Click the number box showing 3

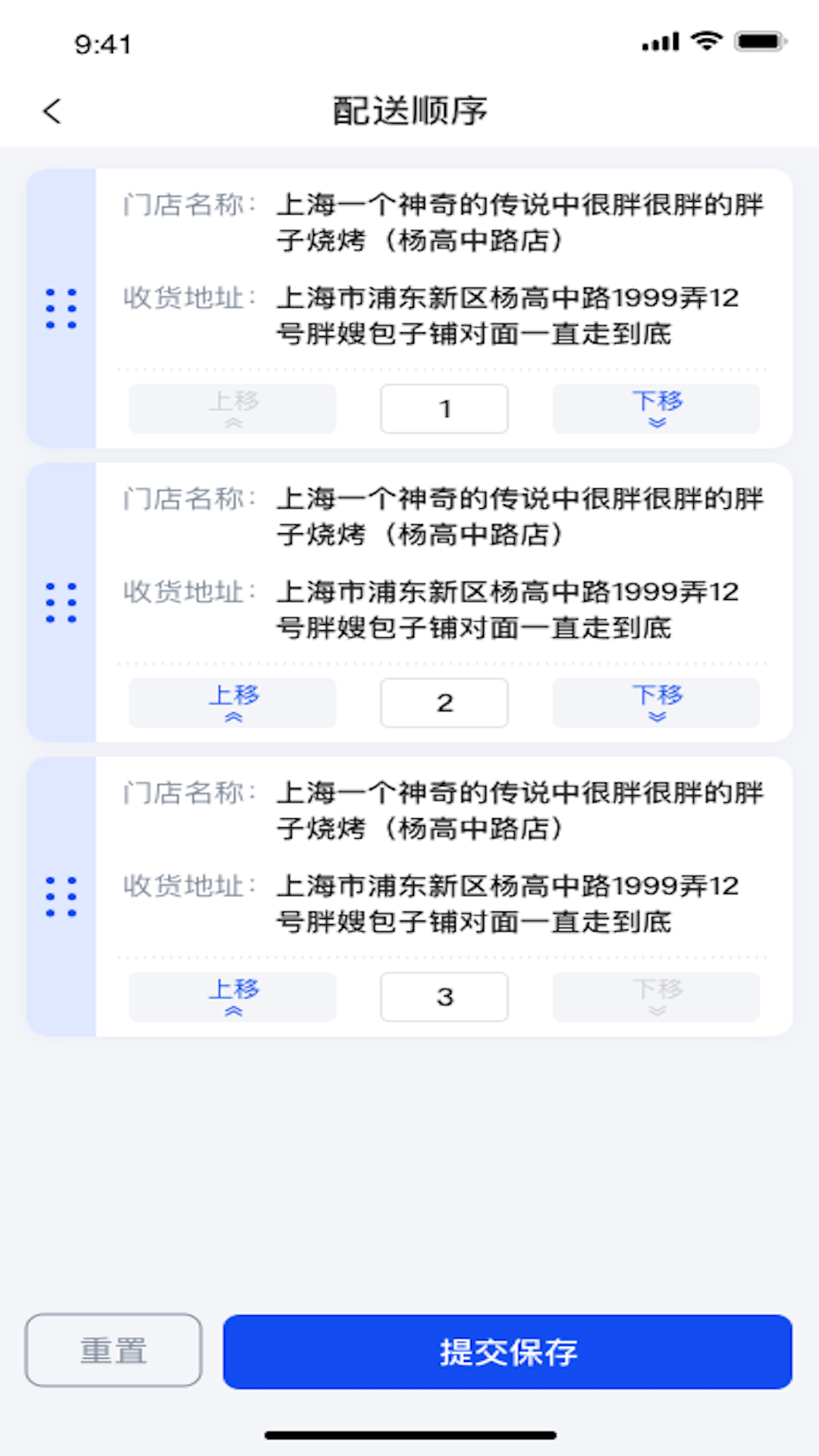[x=444, y=996]
